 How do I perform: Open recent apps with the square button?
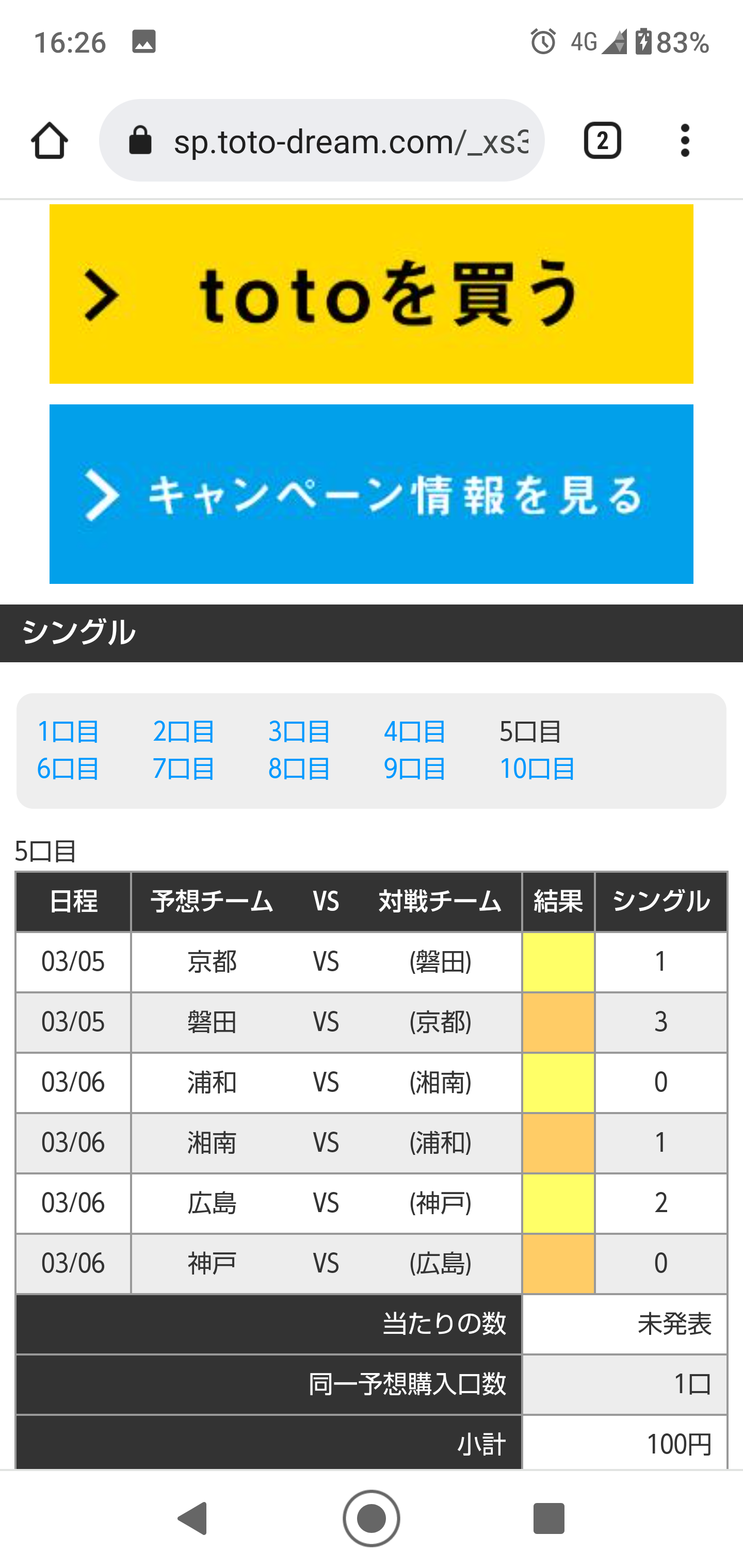coord(548,1518)
